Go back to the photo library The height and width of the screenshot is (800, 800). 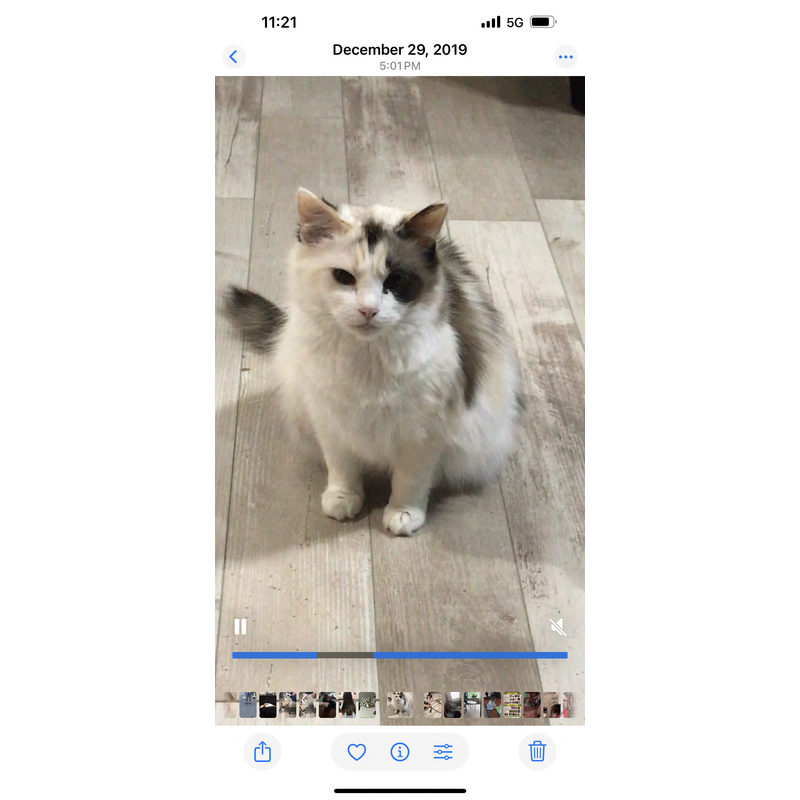pos(233,57)
